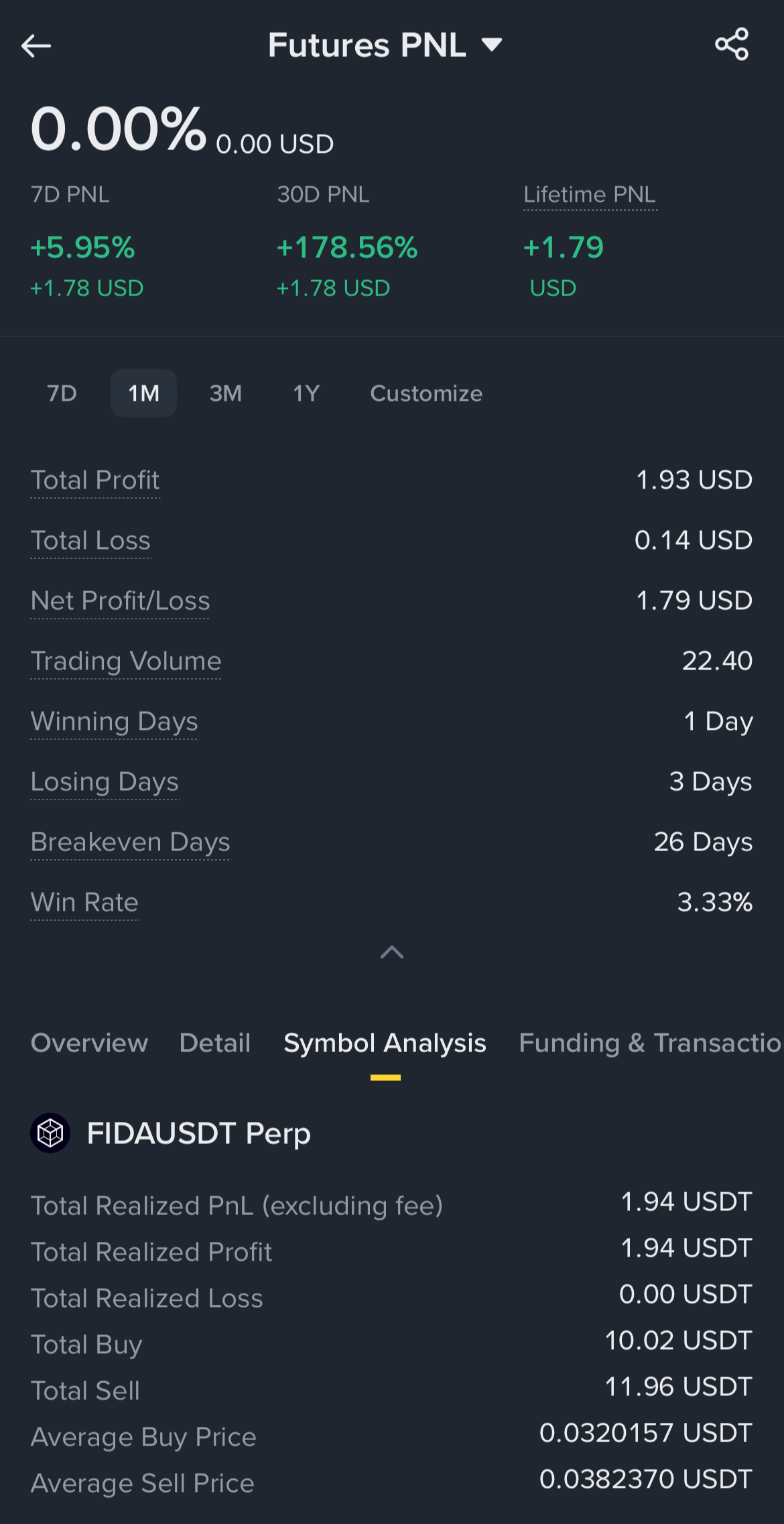
Task: Select the 7D time range
Action: pos(62,393)
